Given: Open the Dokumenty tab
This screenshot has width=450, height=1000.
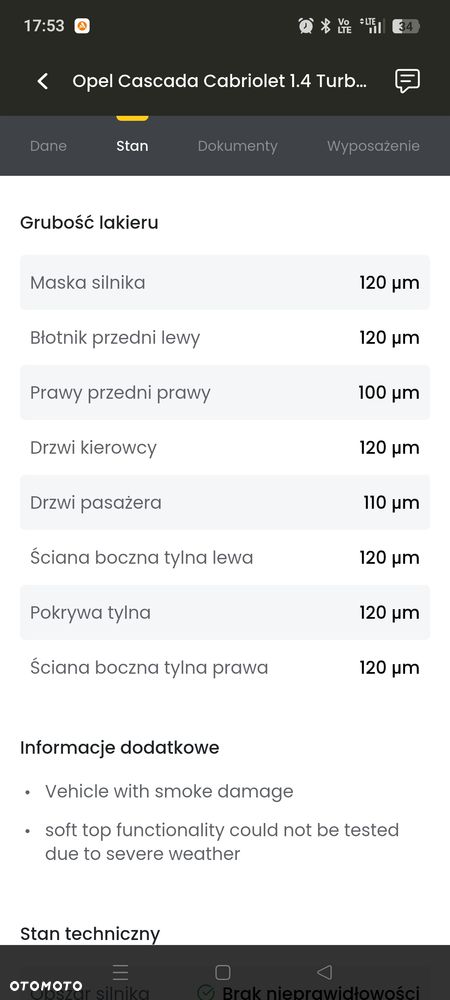Looking at the screenshot, I should tap(238, 146).
